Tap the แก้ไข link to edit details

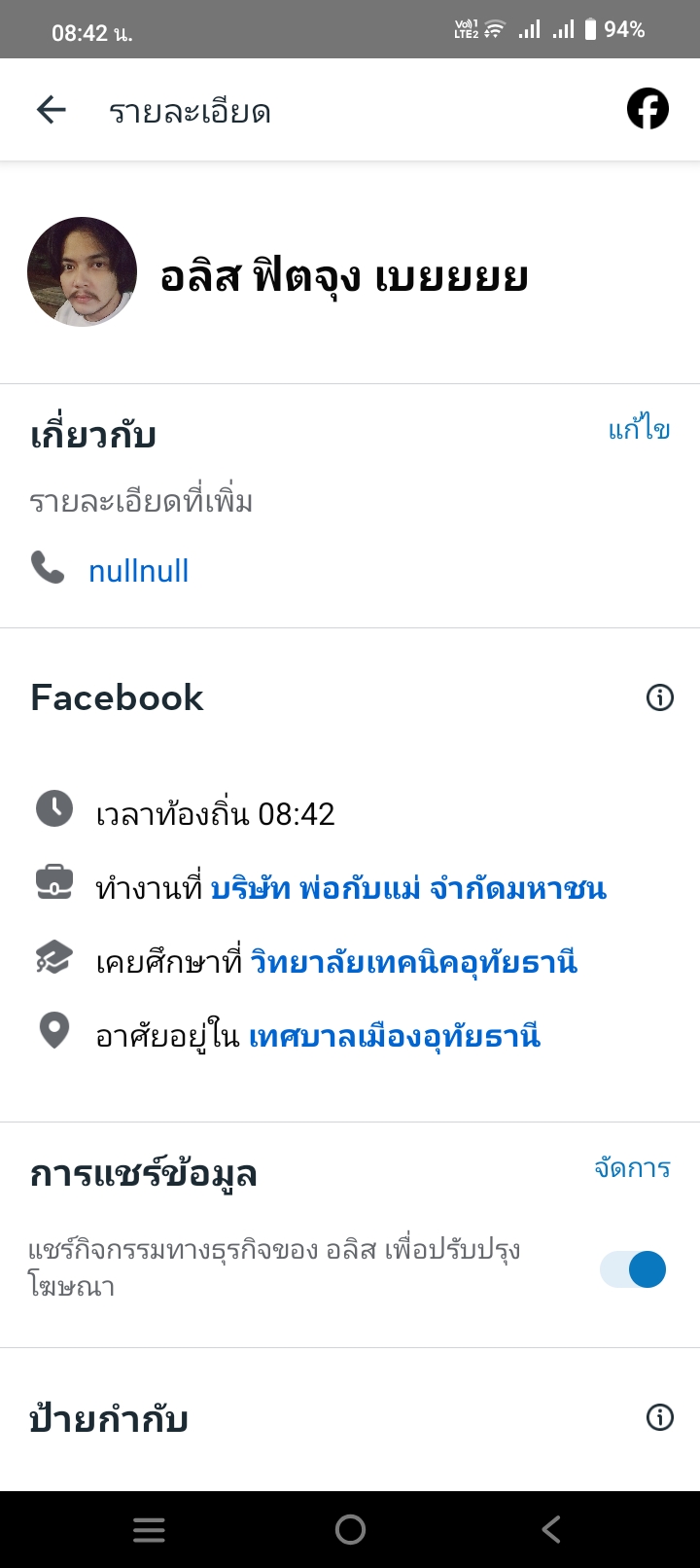[x=639, y=430]
